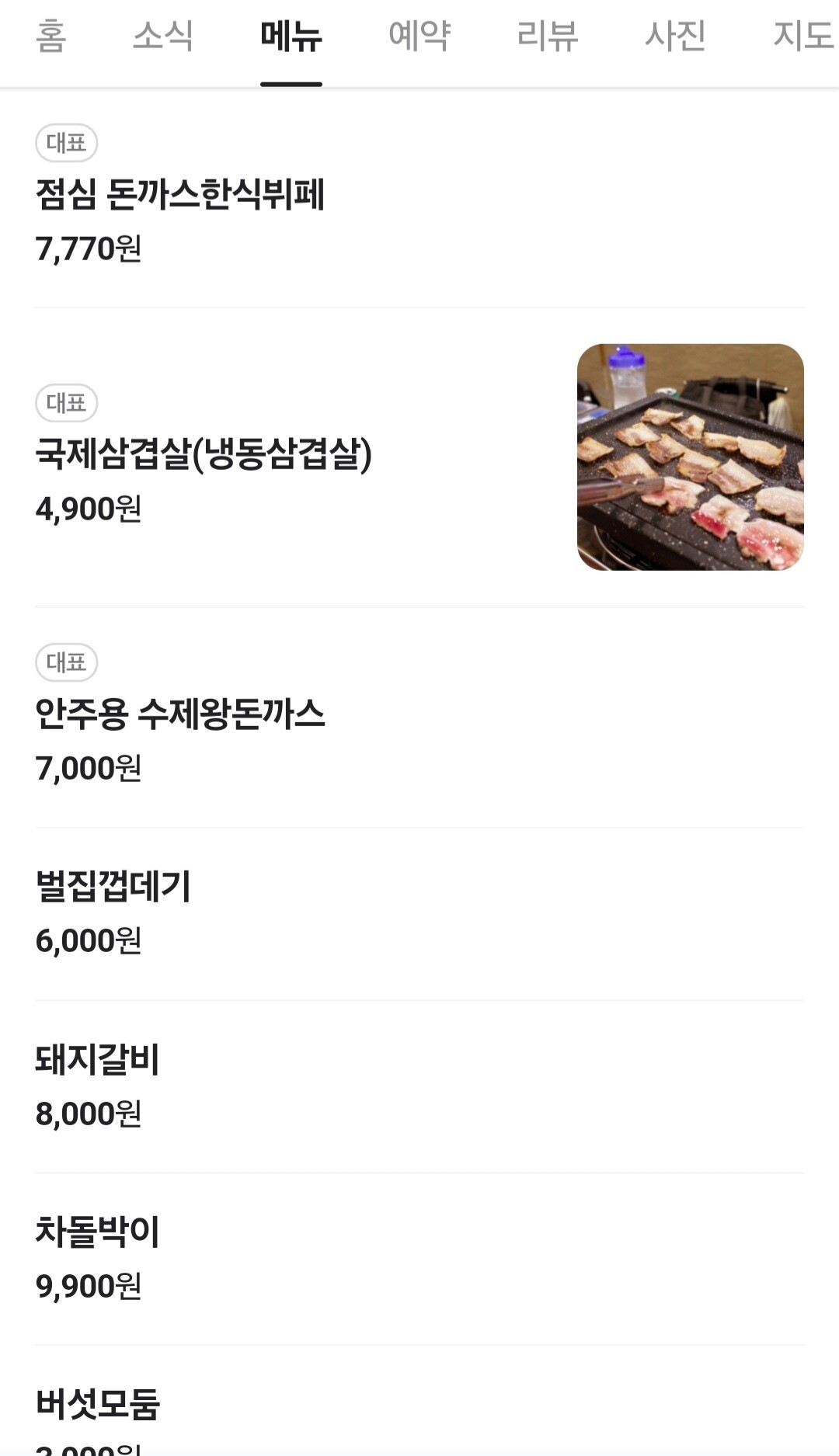Select the 안주용 수제왕돈까스 item
Screen dimensions: 839x1456
tap(180, 714)
